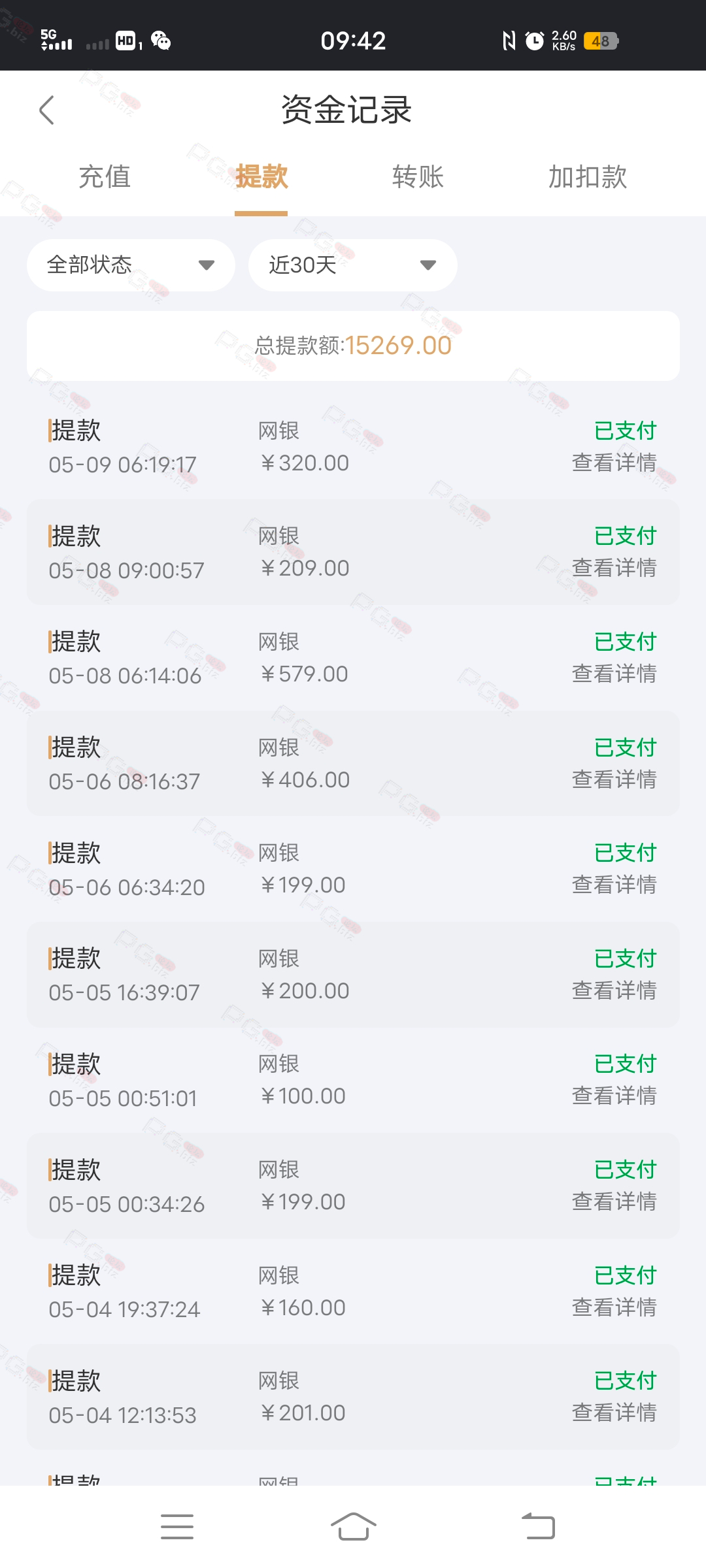706x1568 pixels.
Task: Expand the 全部状态 status dropdown
Action: [131, 265]
